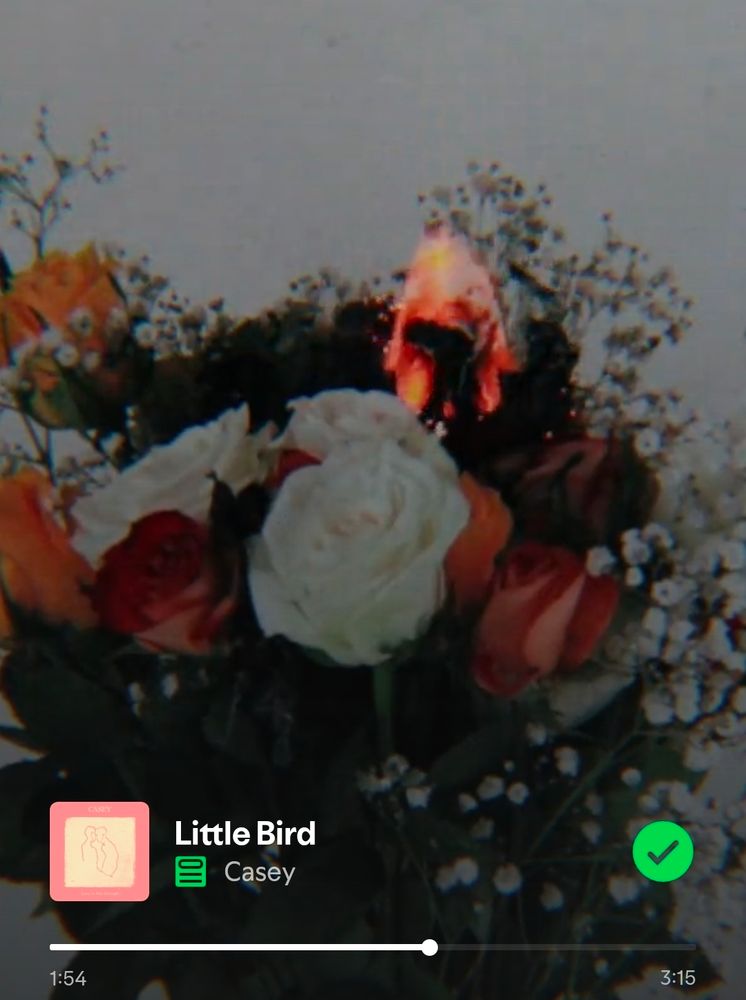The image size is (746, 1000).
Task: Open the Little Bird song title
Action: coord(245,833)
